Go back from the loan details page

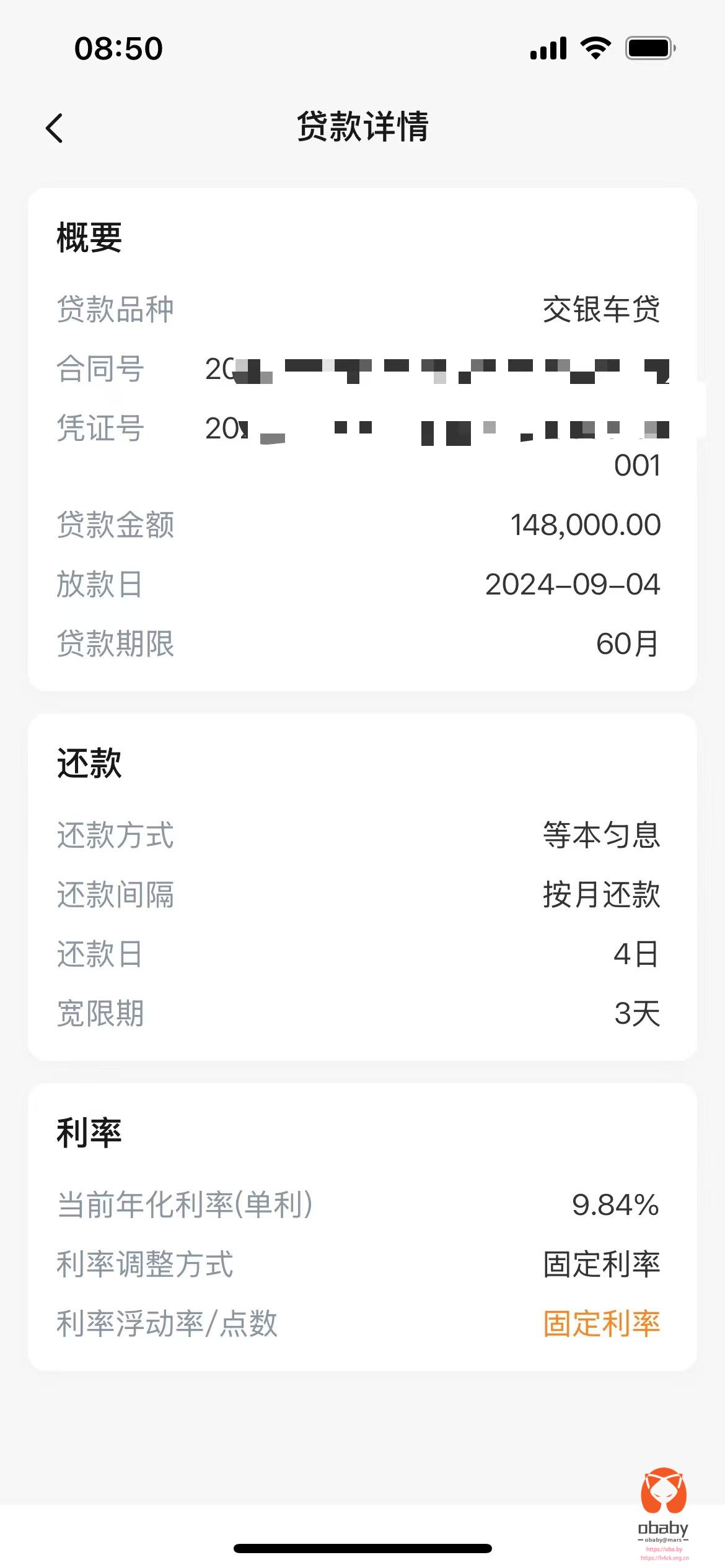coord(55,128)
